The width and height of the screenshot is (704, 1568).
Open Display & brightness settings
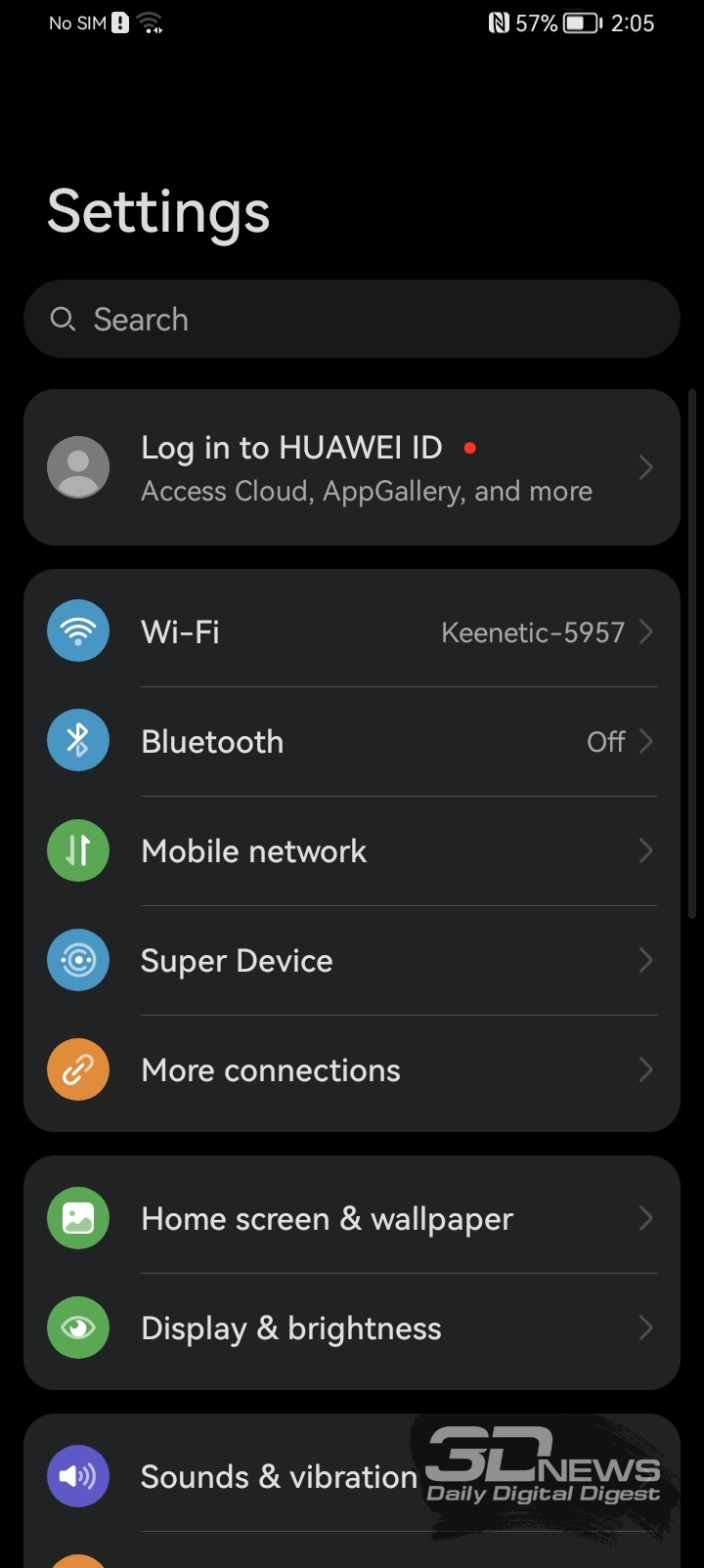[352, 1328]
